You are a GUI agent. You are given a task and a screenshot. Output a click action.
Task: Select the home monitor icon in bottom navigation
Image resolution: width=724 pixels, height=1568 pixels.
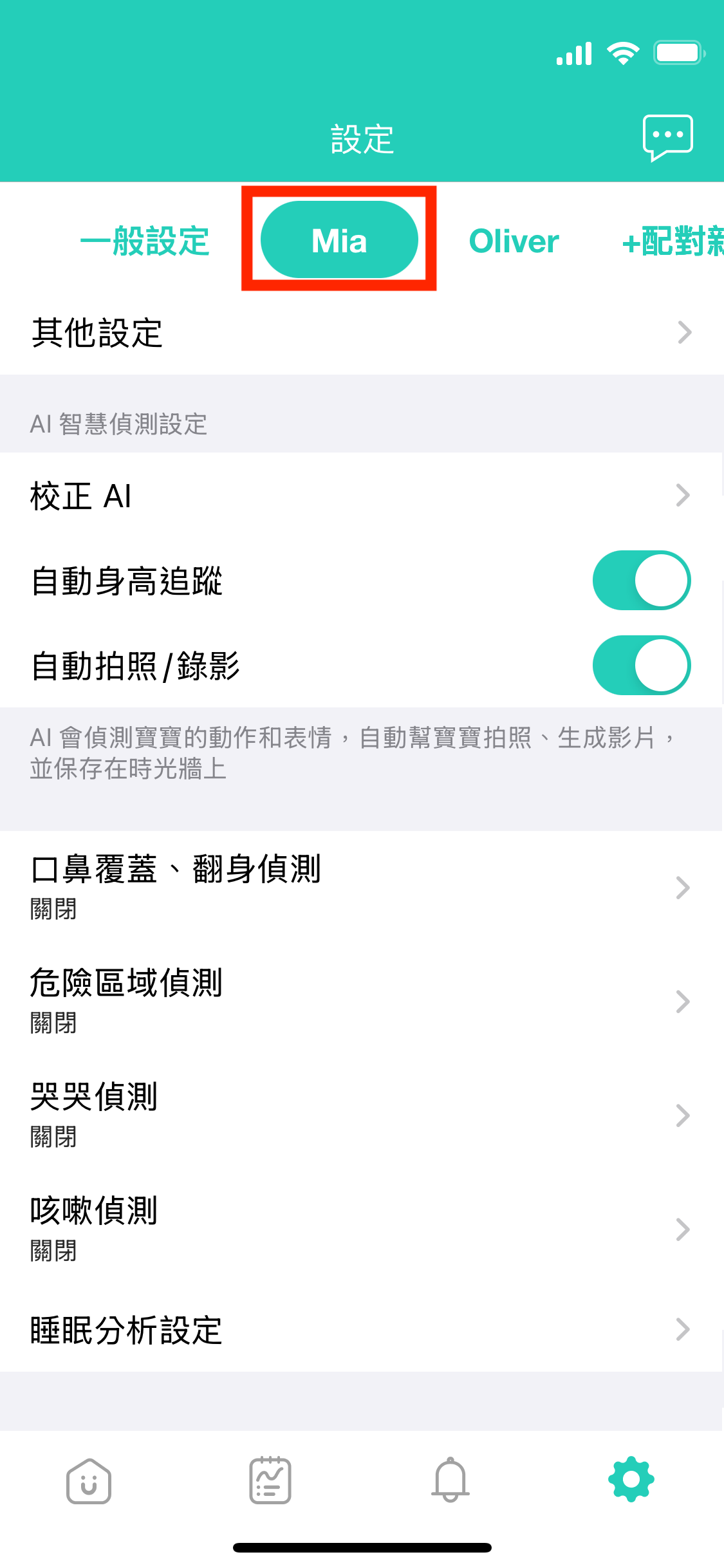(89, 1482)
